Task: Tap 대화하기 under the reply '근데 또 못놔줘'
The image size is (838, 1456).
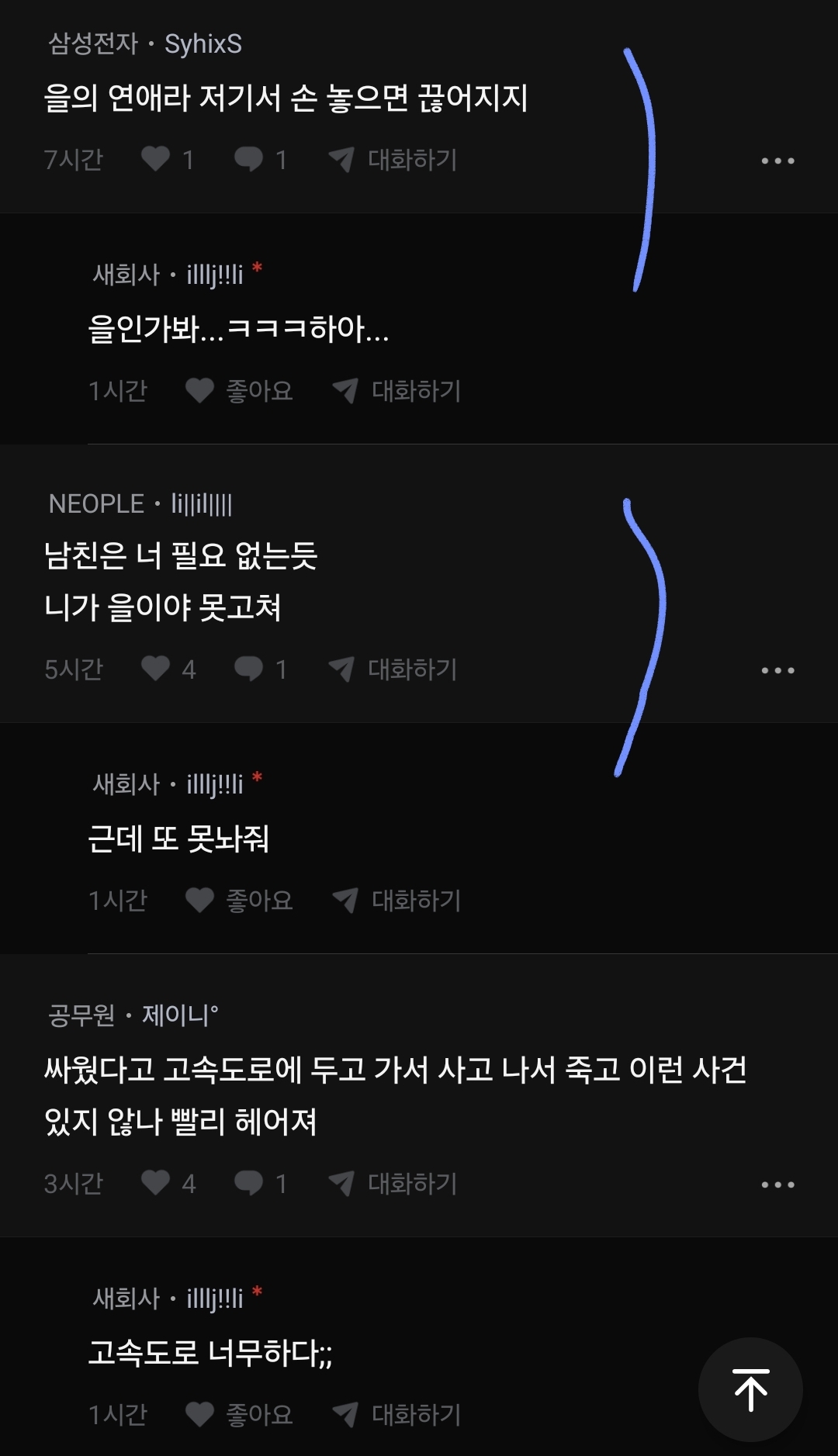Action: [397, 900]
